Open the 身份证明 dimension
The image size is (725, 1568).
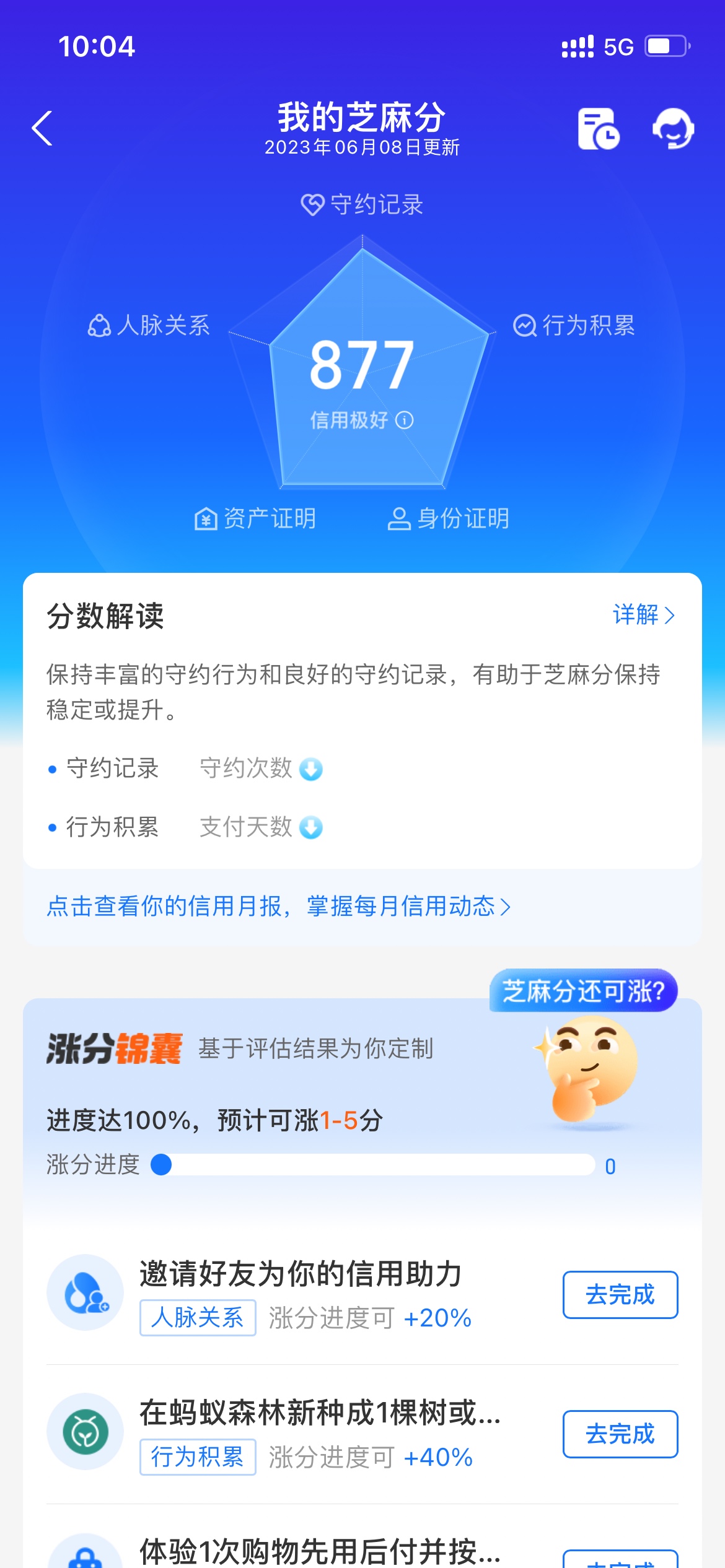448,518
